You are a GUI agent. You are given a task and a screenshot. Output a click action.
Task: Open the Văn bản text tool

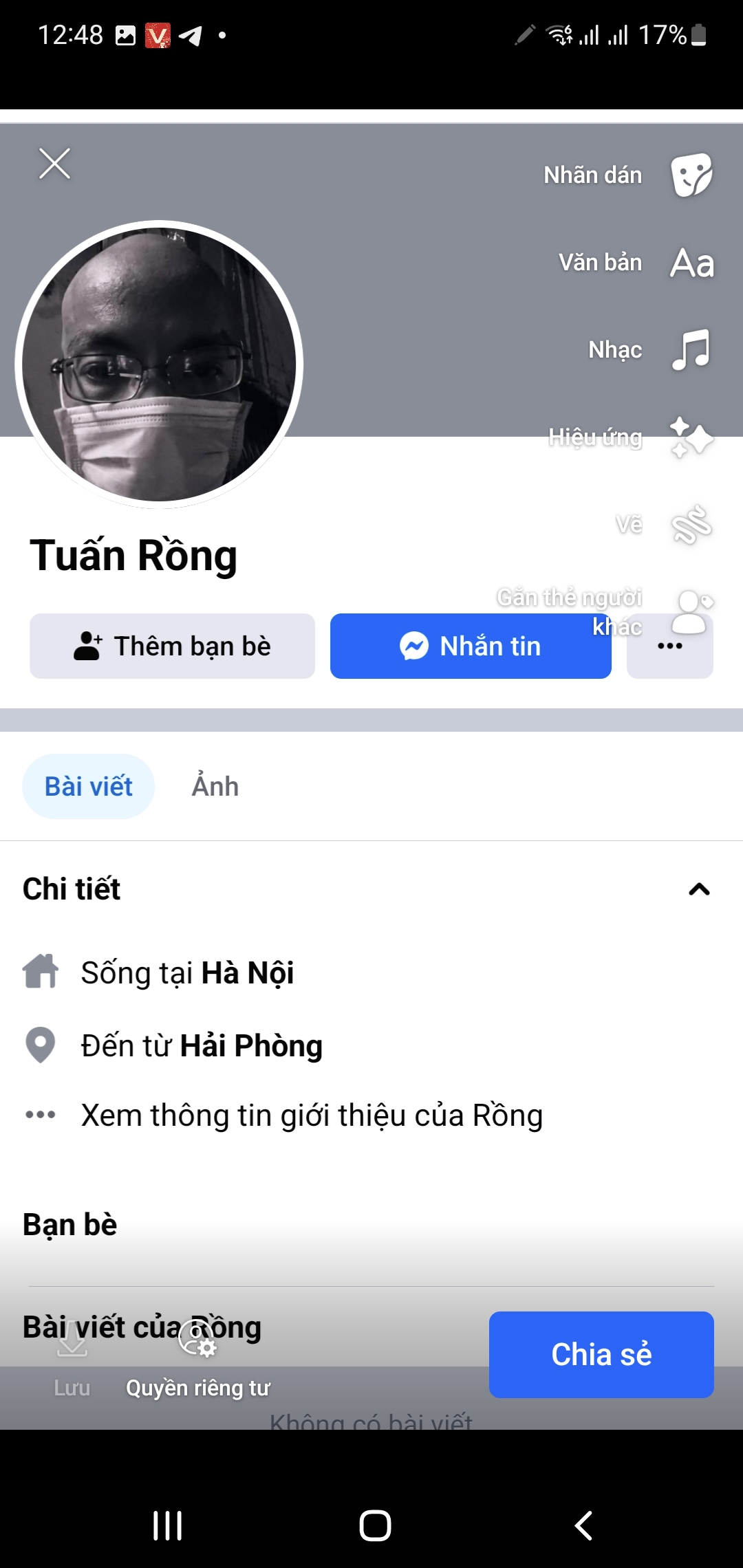(x=691, y=263)
